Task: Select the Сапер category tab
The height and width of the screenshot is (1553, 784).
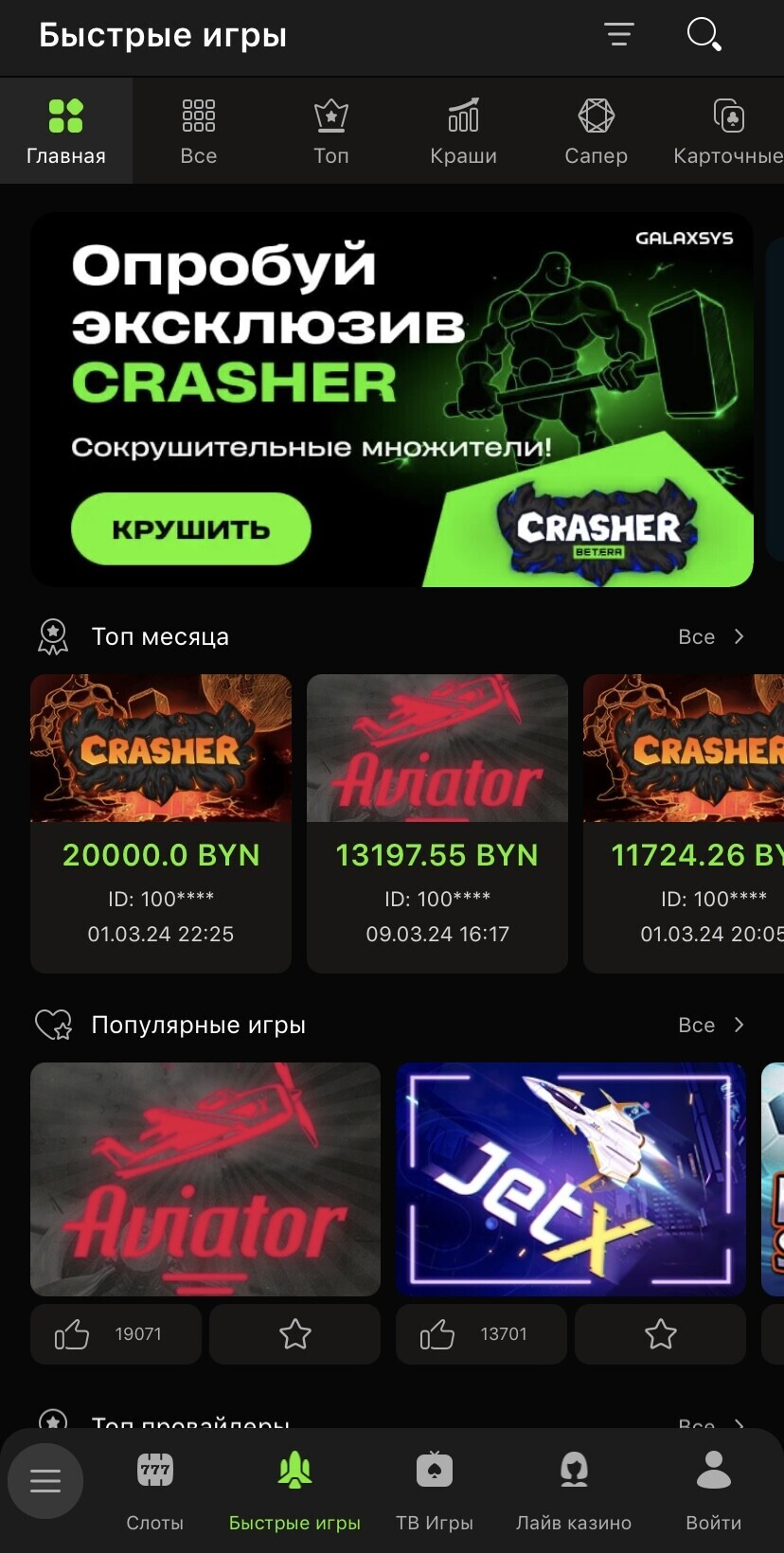Action: click(596, 132)
